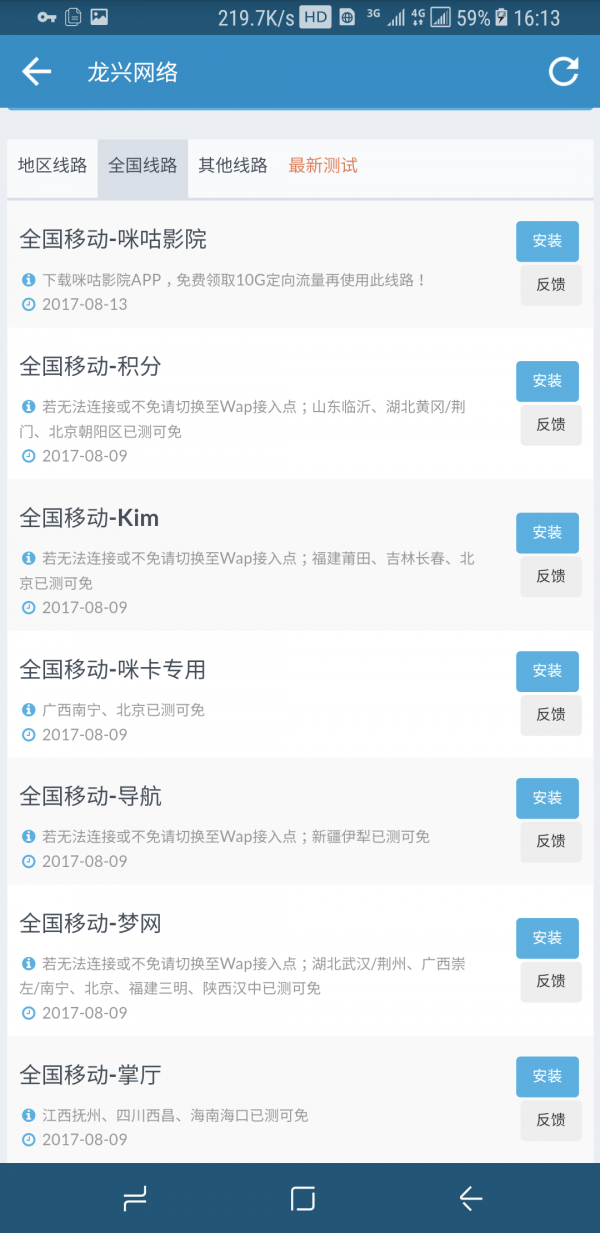Submit feedback for 全国移动-咪卡专用
This screenshot has height=1233, width=600.
551,715
